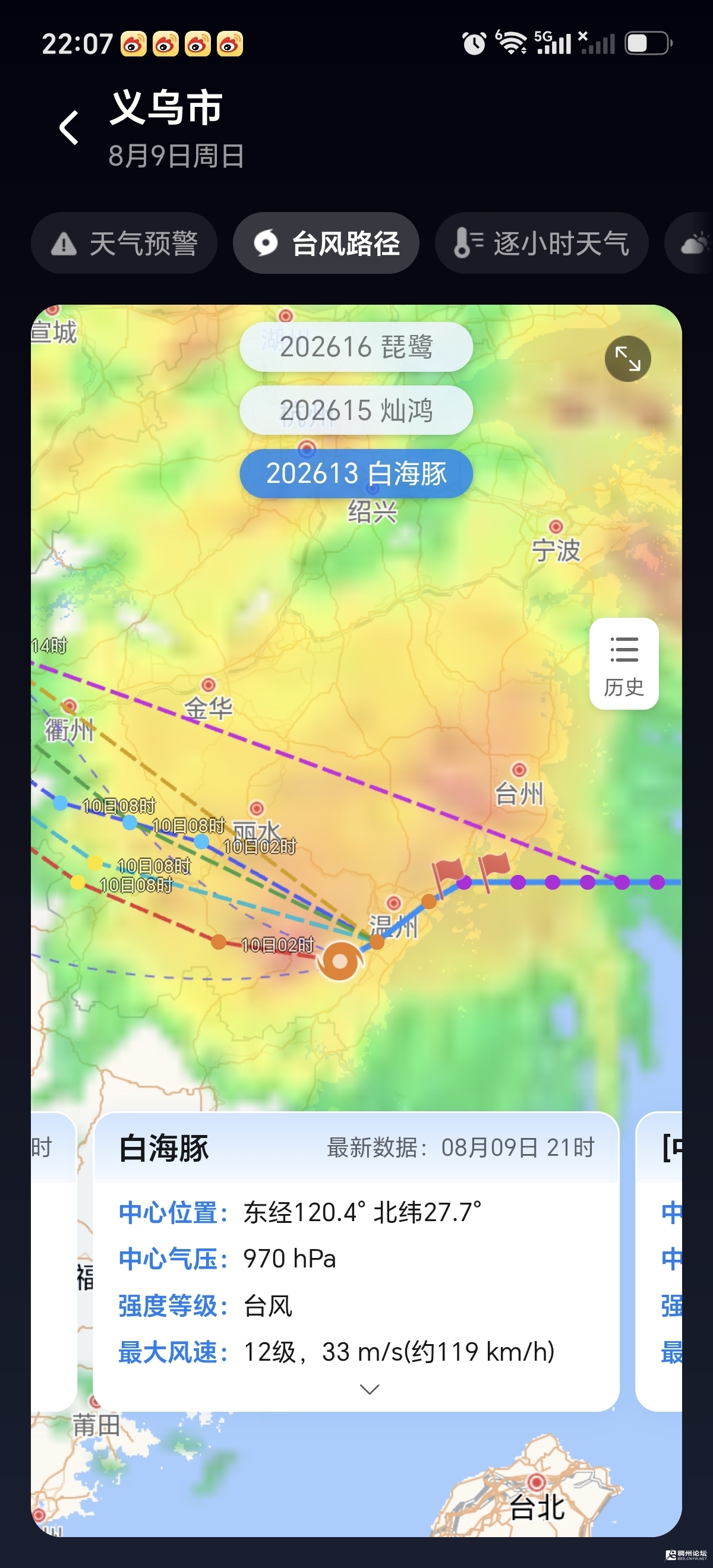Expand the typhoon map to fullscreen
The width and height of the screenshot is (713, 1568).
tap(628, 359)
